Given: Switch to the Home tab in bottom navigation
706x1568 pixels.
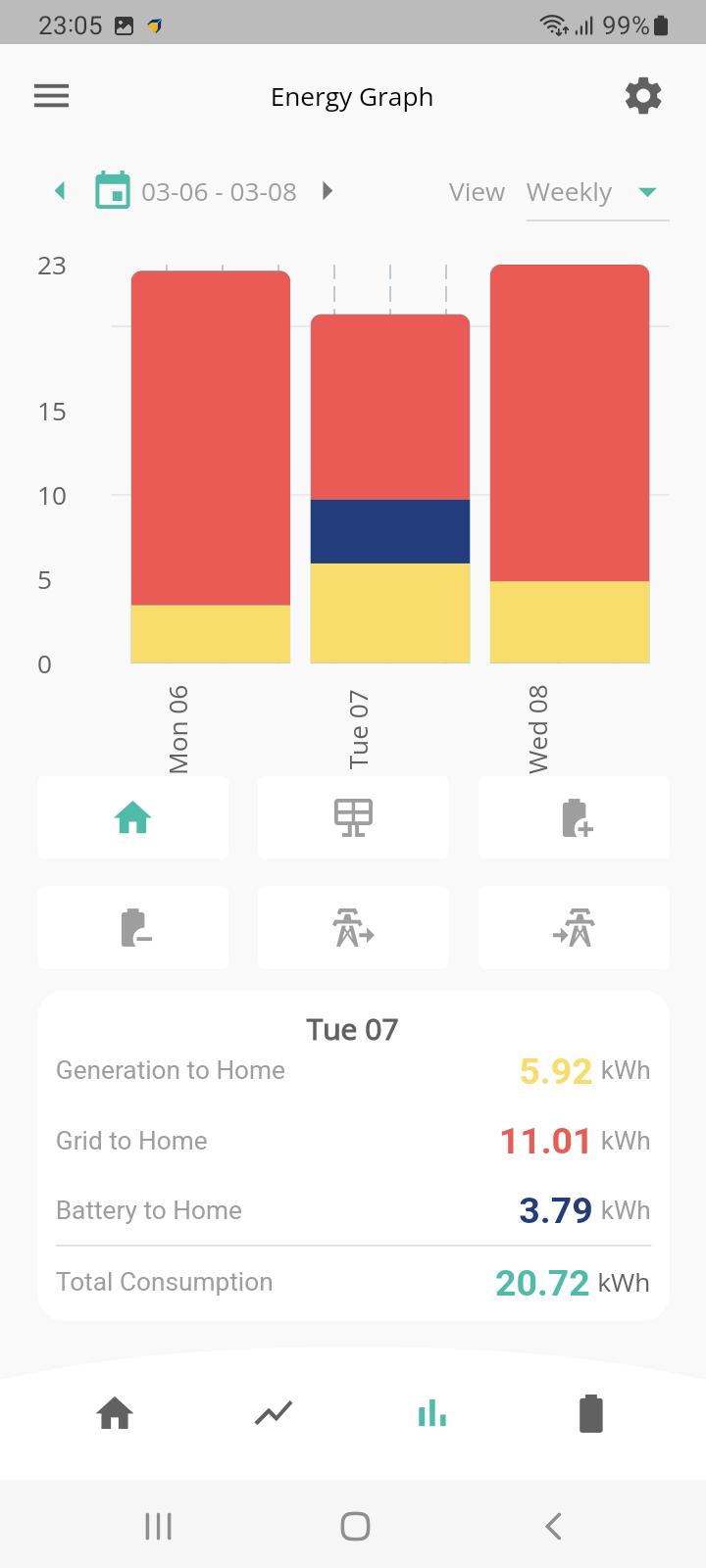Looking at the screenshot, I should coord(115,1413).
